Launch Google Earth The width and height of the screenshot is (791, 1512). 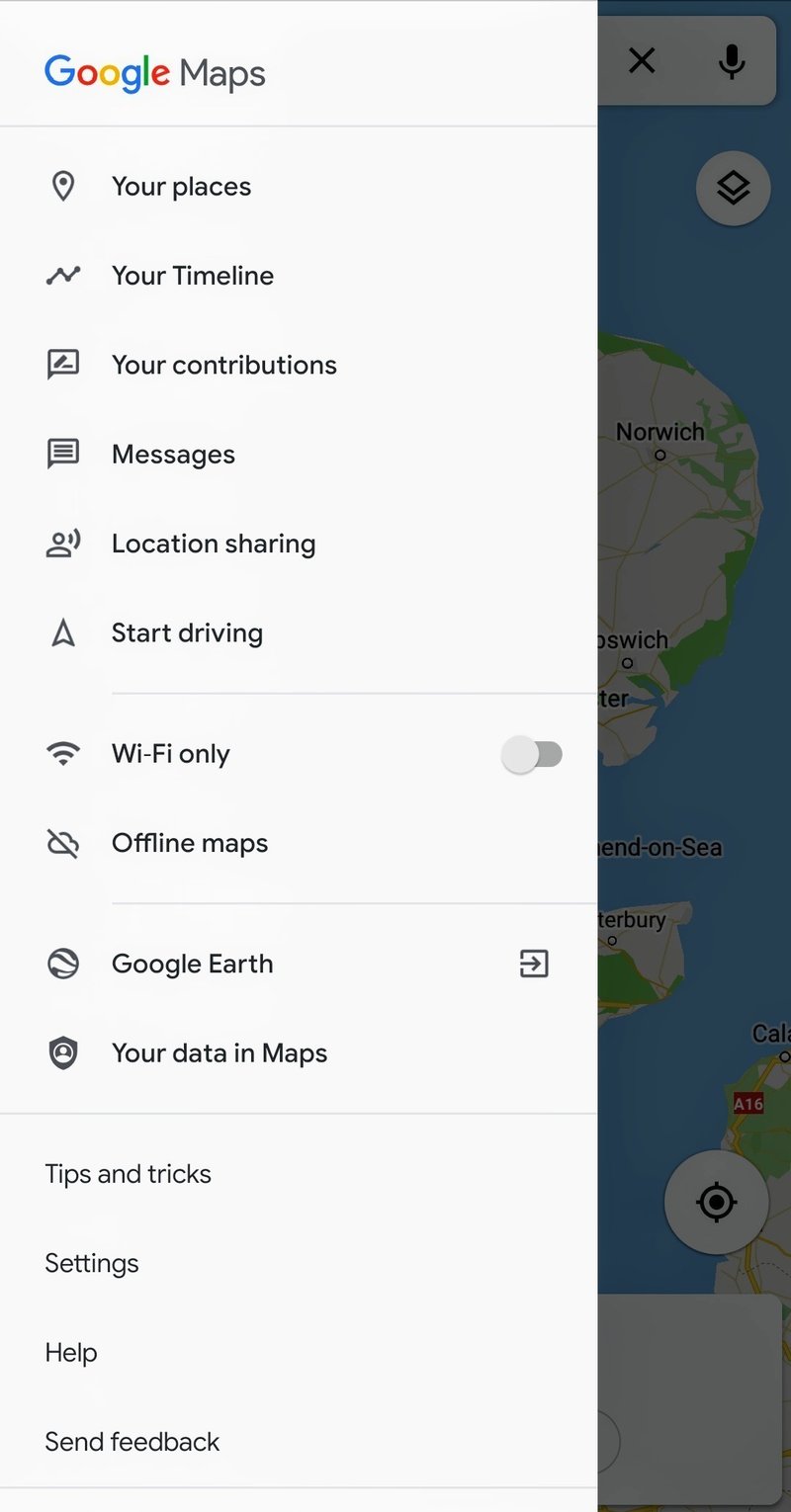[193, 964]
